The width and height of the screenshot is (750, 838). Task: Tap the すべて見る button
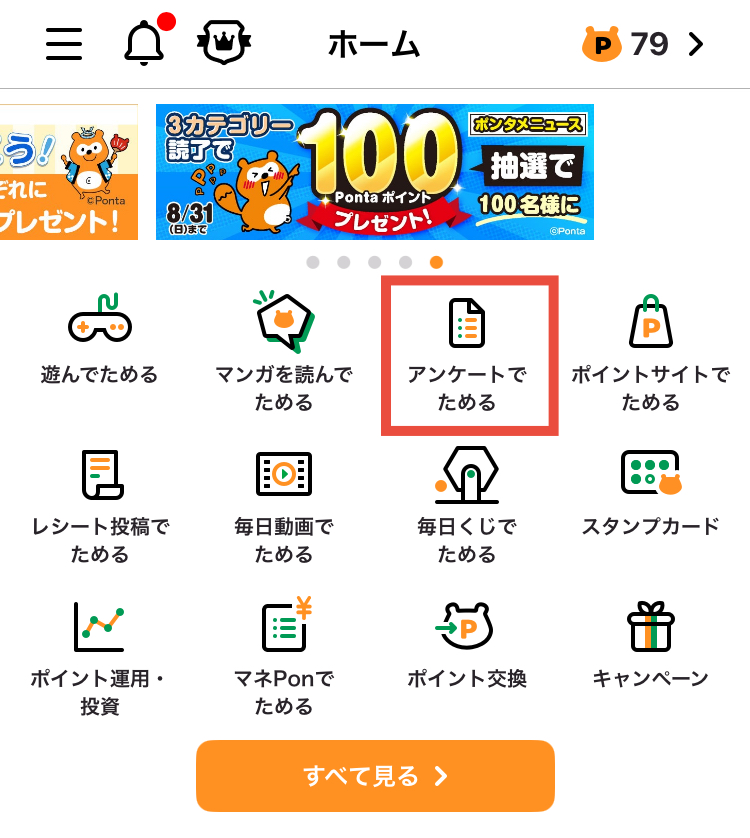[375, 776]
